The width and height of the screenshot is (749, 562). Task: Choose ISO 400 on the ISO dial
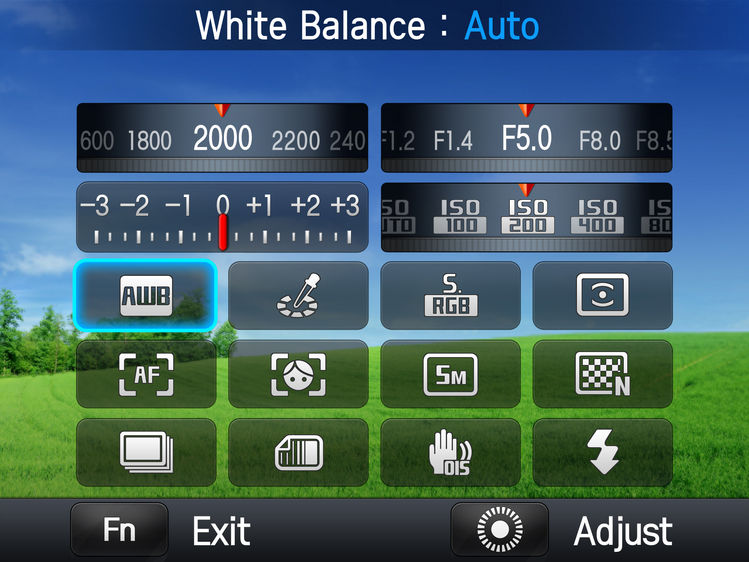597,216
